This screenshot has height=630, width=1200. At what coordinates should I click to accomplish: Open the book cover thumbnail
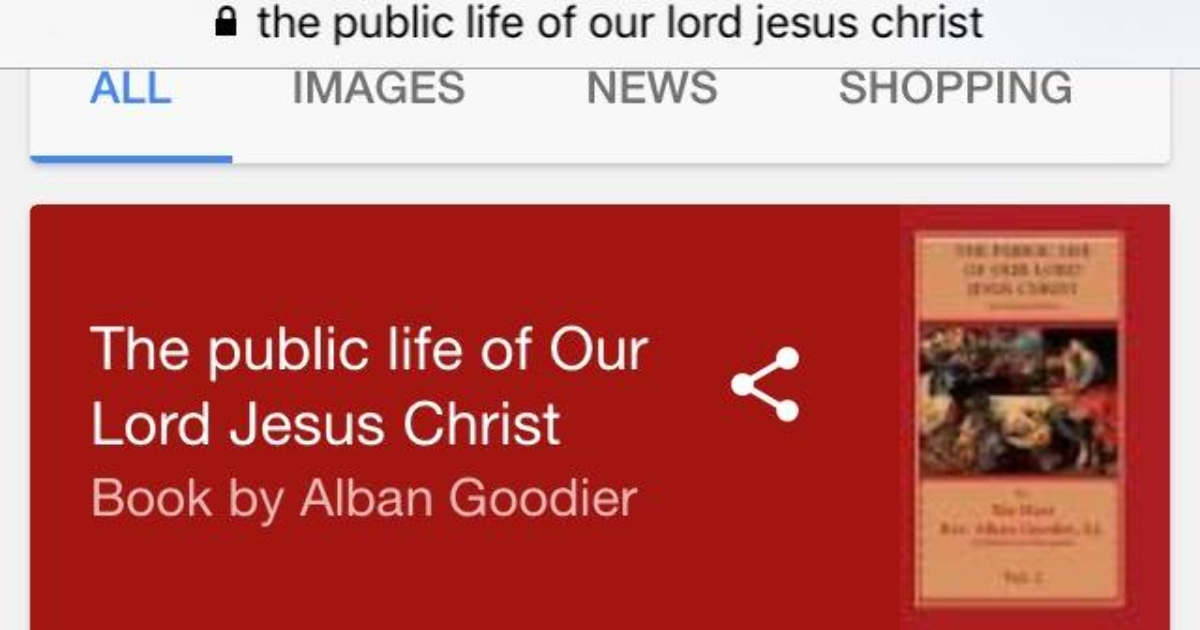click(x=1019, y=418)
